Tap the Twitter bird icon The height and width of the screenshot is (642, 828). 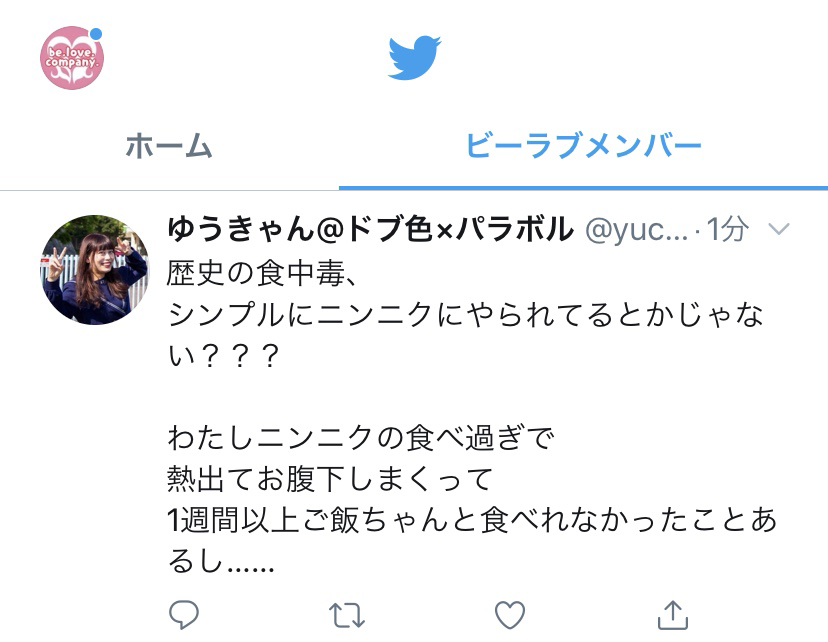coord(414,57)
